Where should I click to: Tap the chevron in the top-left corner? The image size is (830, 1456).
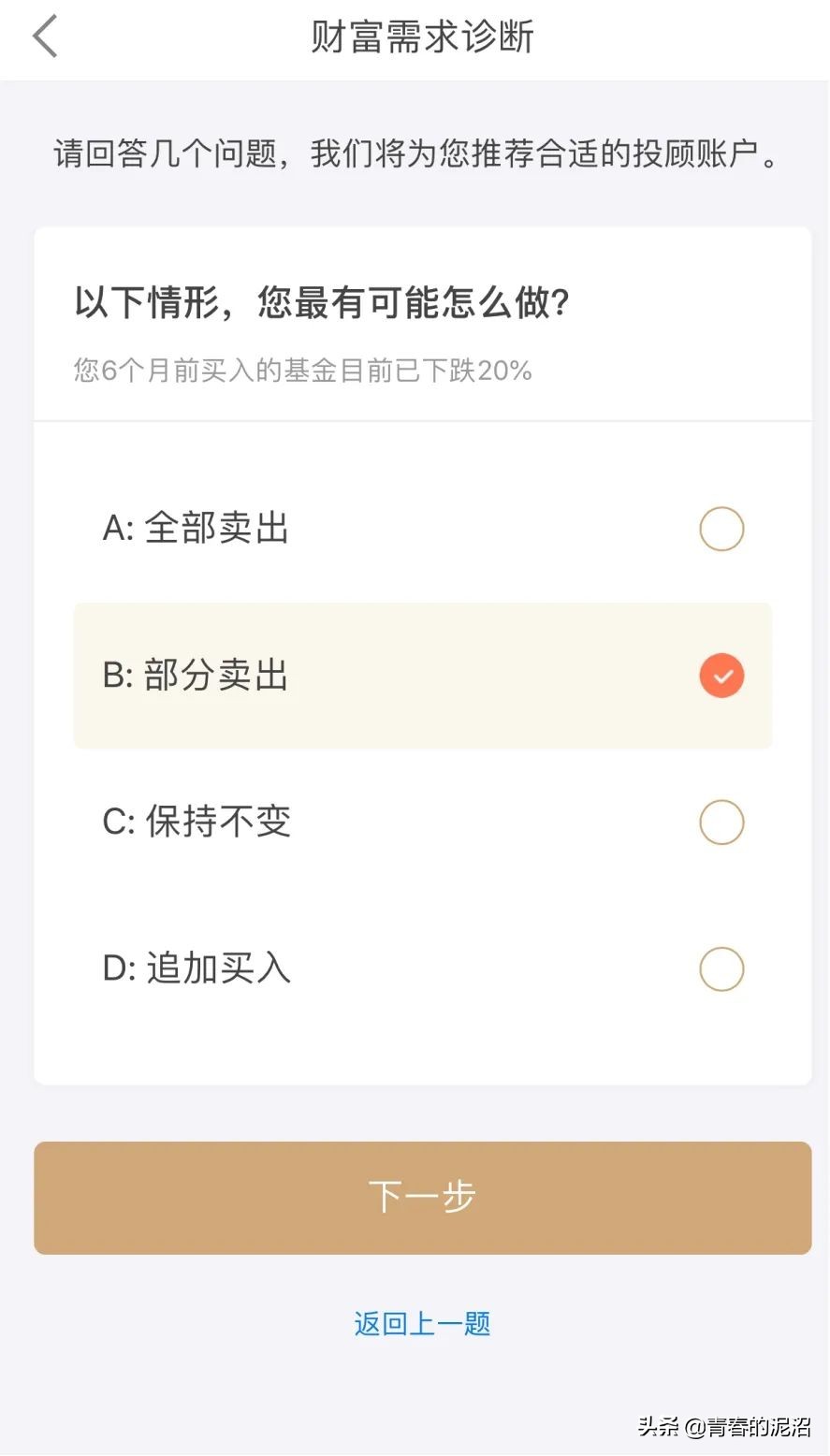[44, 36]
